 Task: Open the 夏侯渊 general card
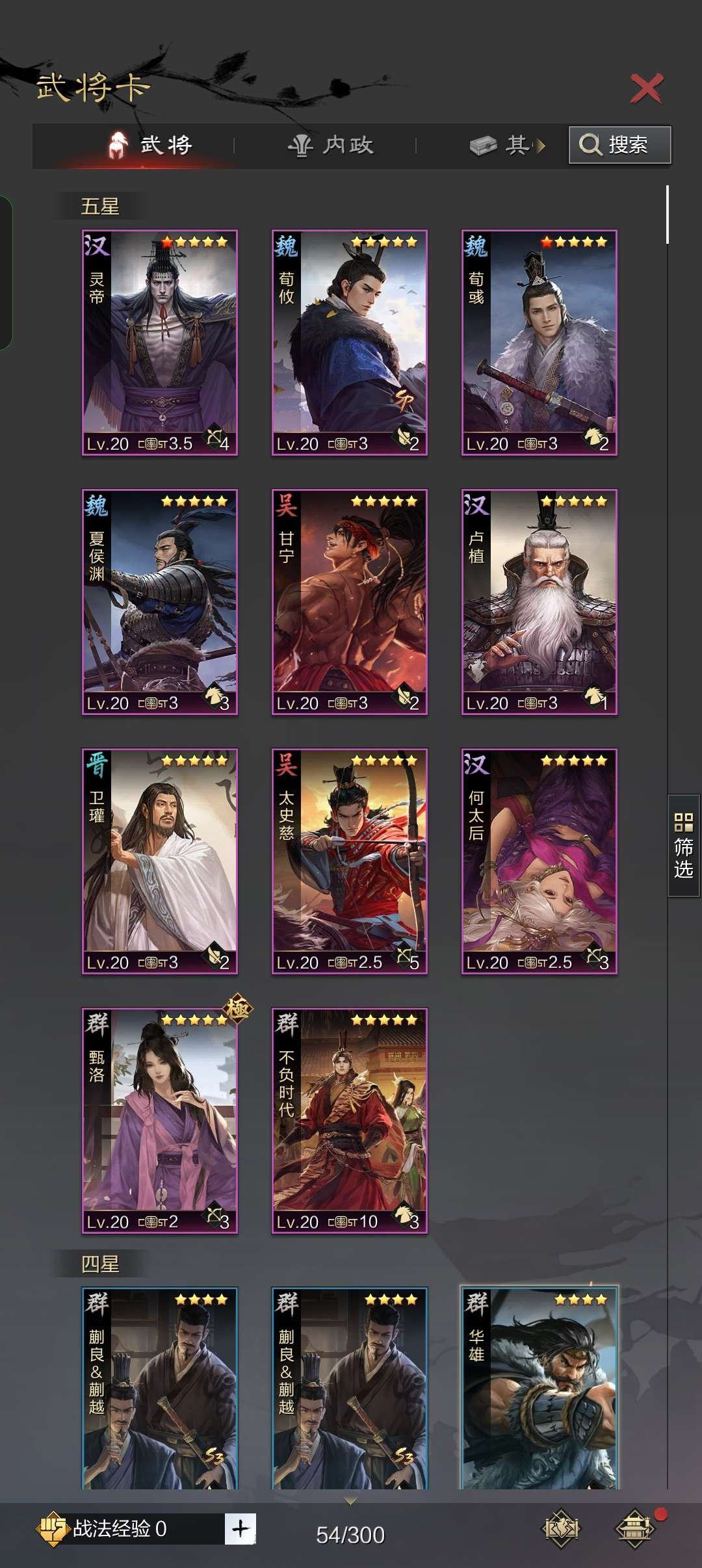159,602
